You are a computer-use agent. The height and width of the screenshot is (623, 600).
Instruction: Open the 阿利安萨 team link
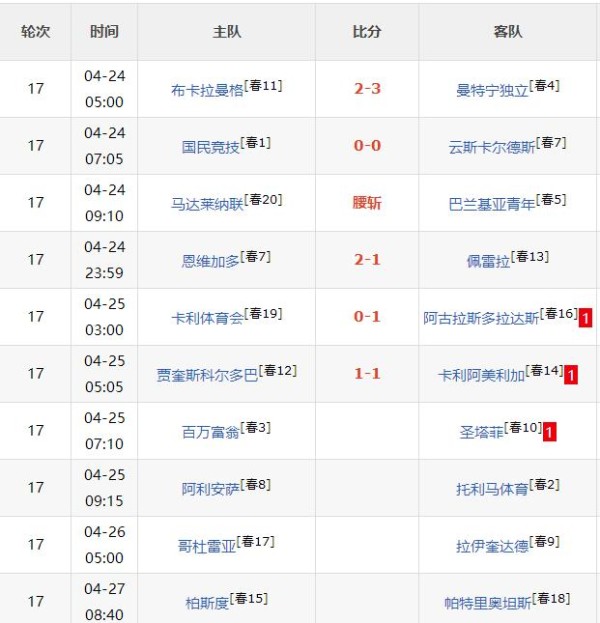point(210,489)
